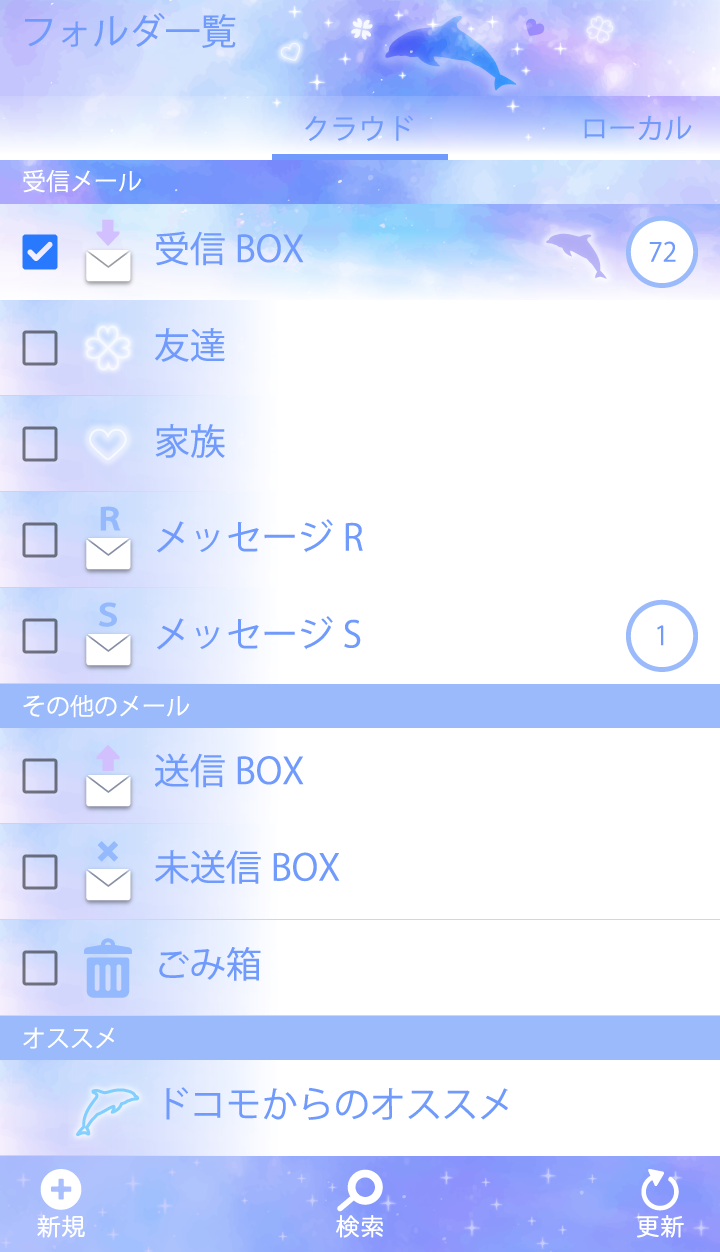Open the ごみ箱 trash folder
720x1252 pixels.
tap(209, 966)
